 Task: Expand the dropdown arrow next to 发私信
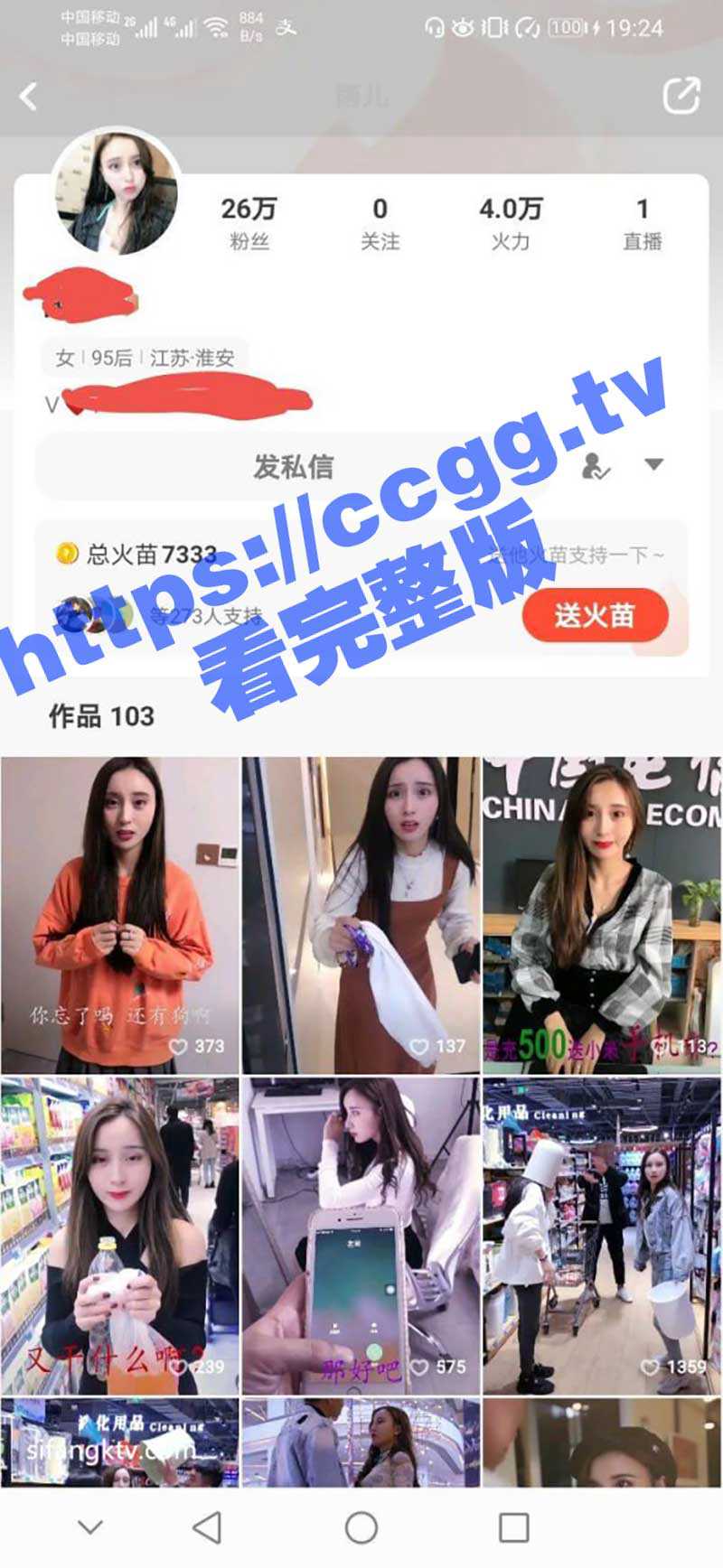click(654, 464)
